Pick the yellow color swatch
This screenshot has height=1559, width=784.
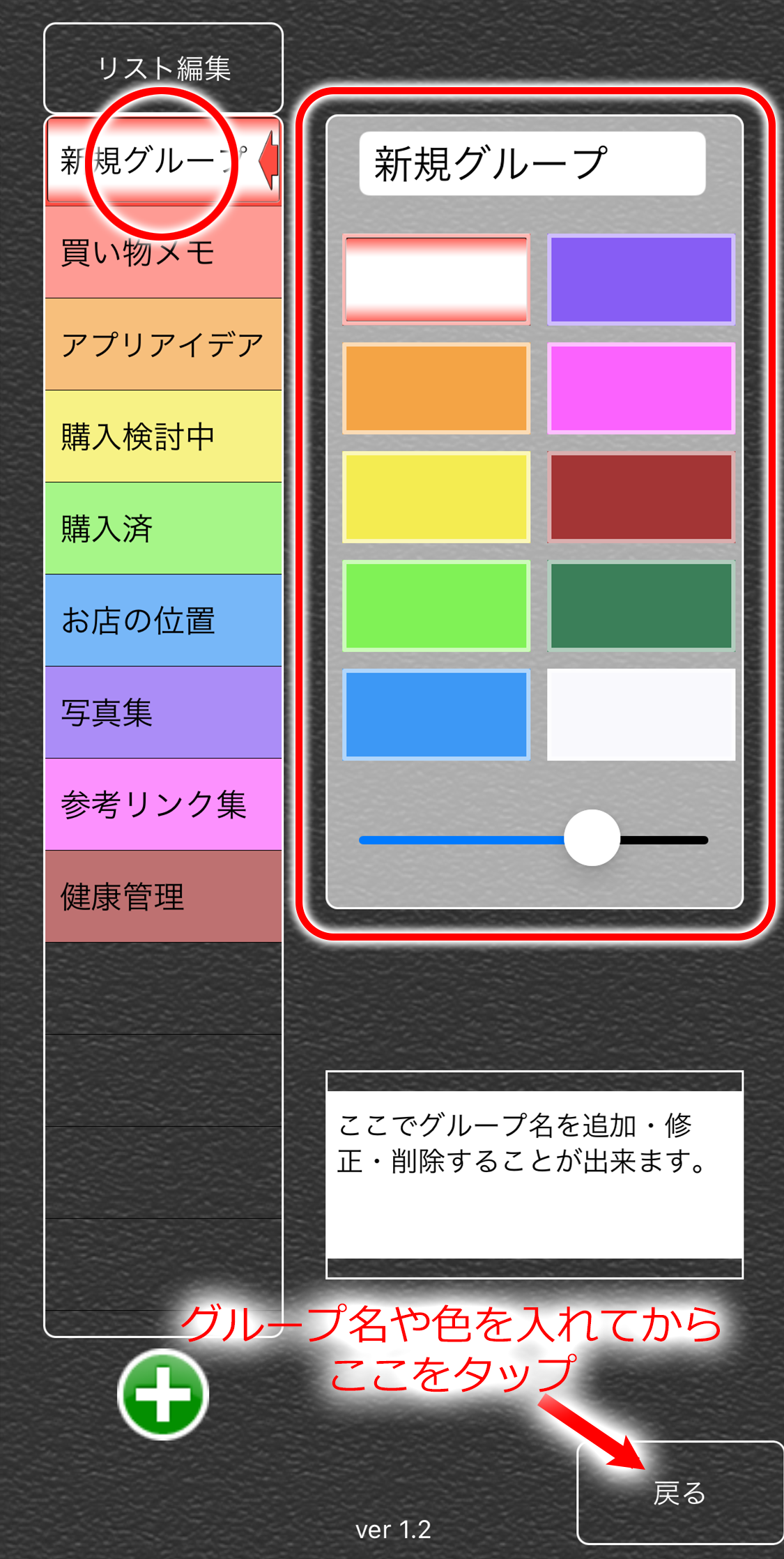point(436,497)
